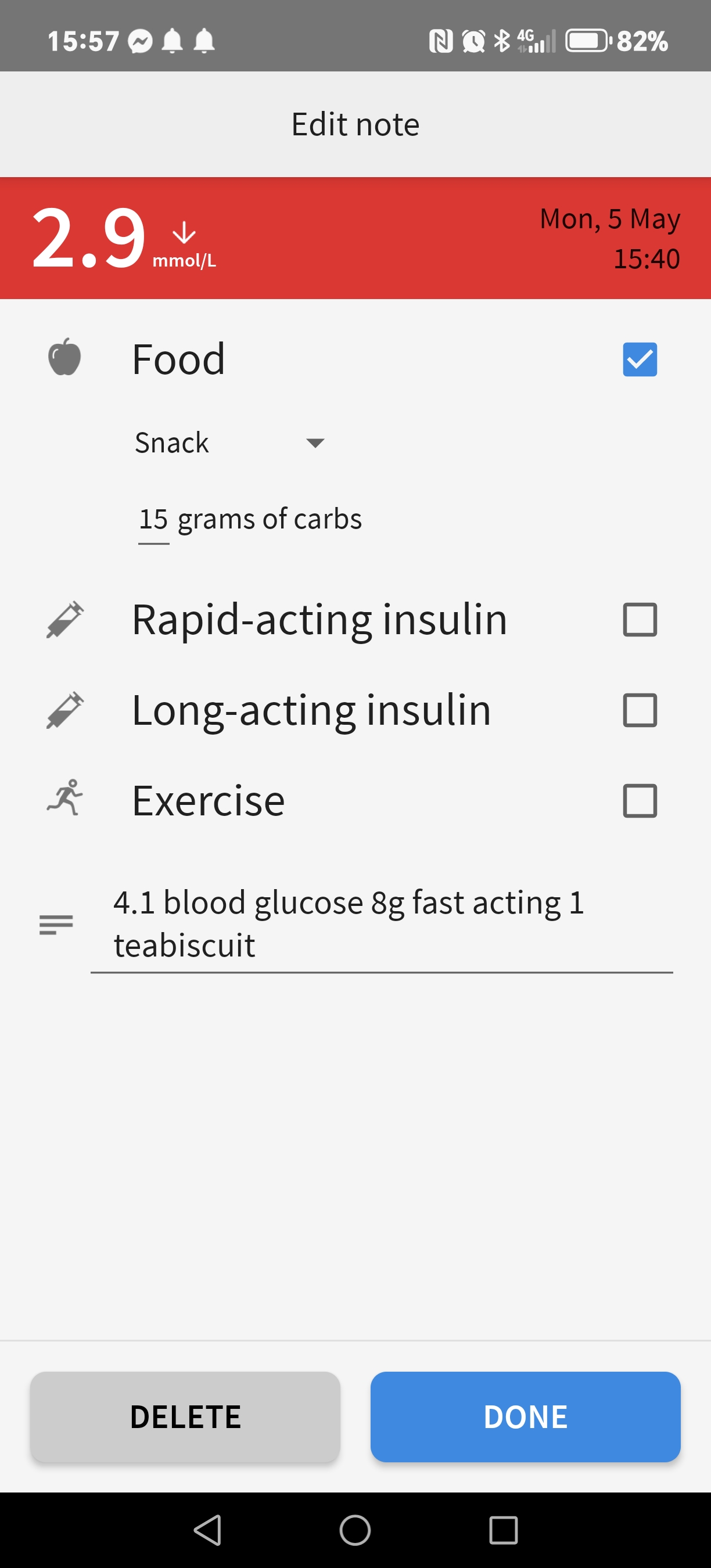Image resolution: width=711 pixels, height=1568 pixels.
Task: Edit the grams of carbs field
Action: click(x=154, y=519)
